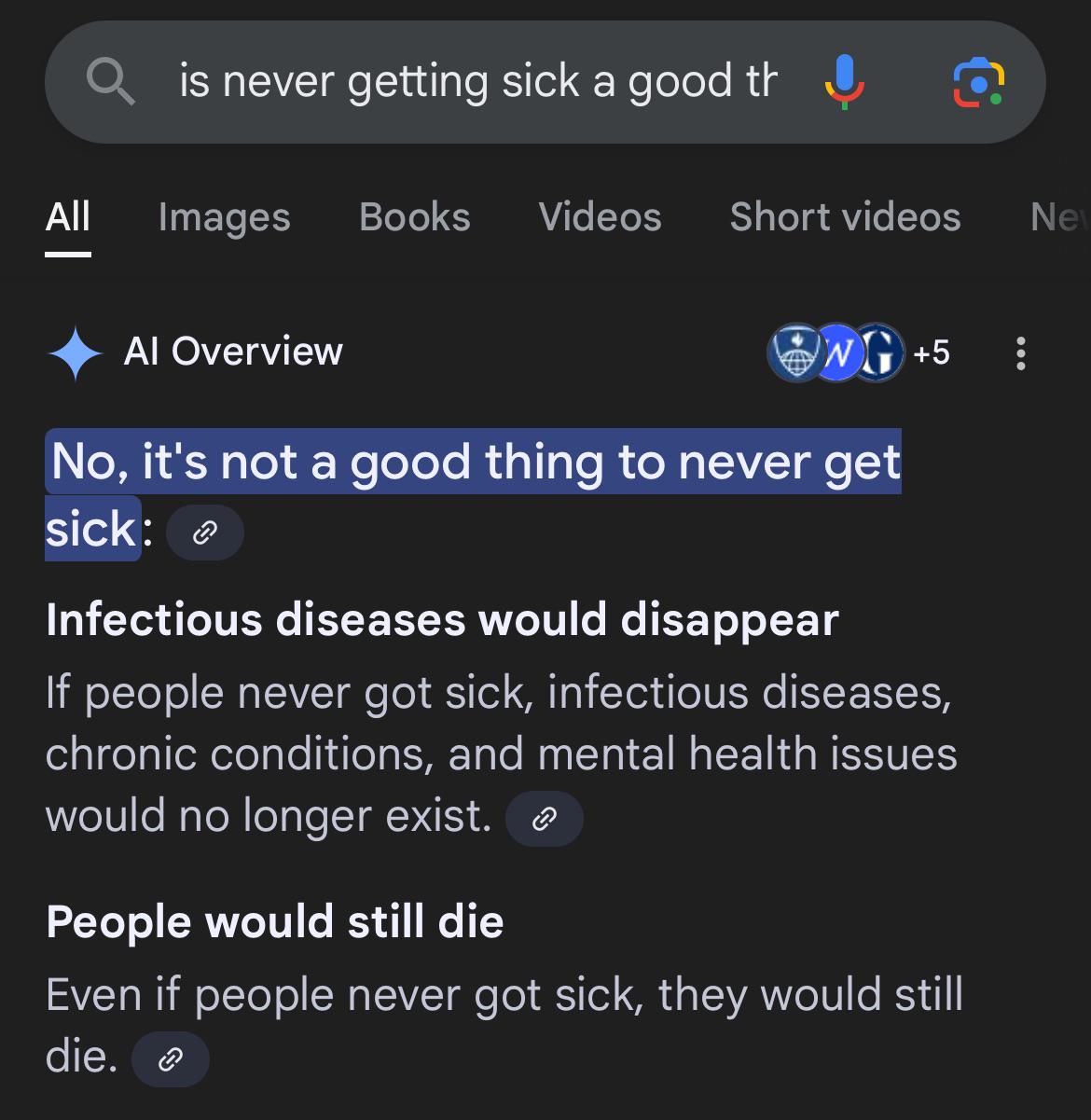Image resolution: width=1091 pixels, height=1120 pixels.
Task: Switch to the Short videos tab
Action: (x=845, y=217)
